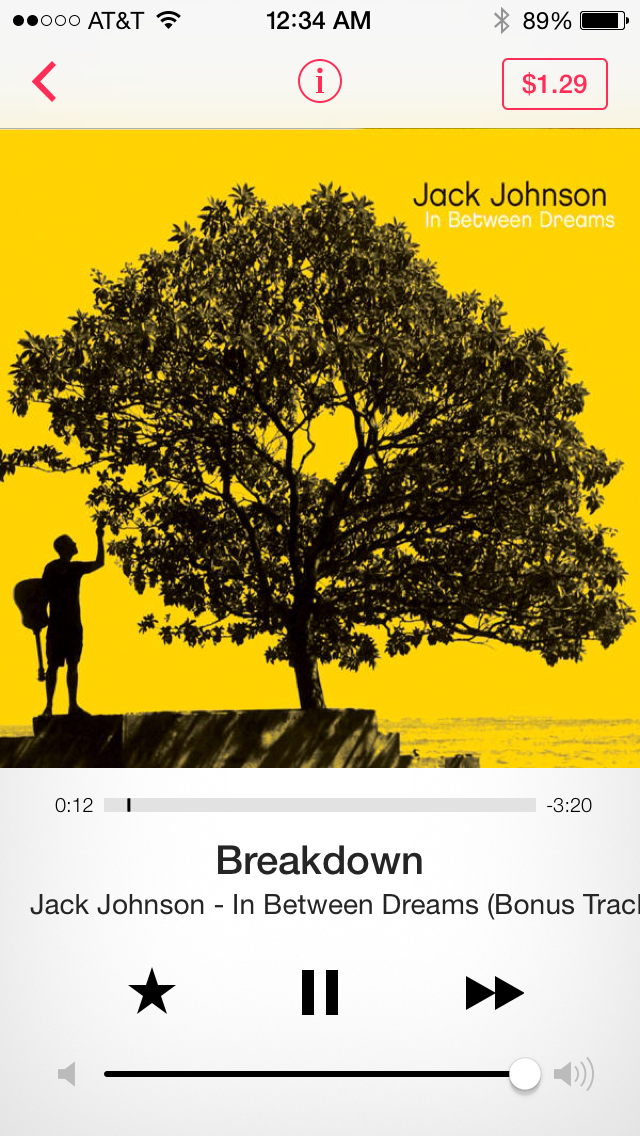Open the track info icon

click(320, 82)
